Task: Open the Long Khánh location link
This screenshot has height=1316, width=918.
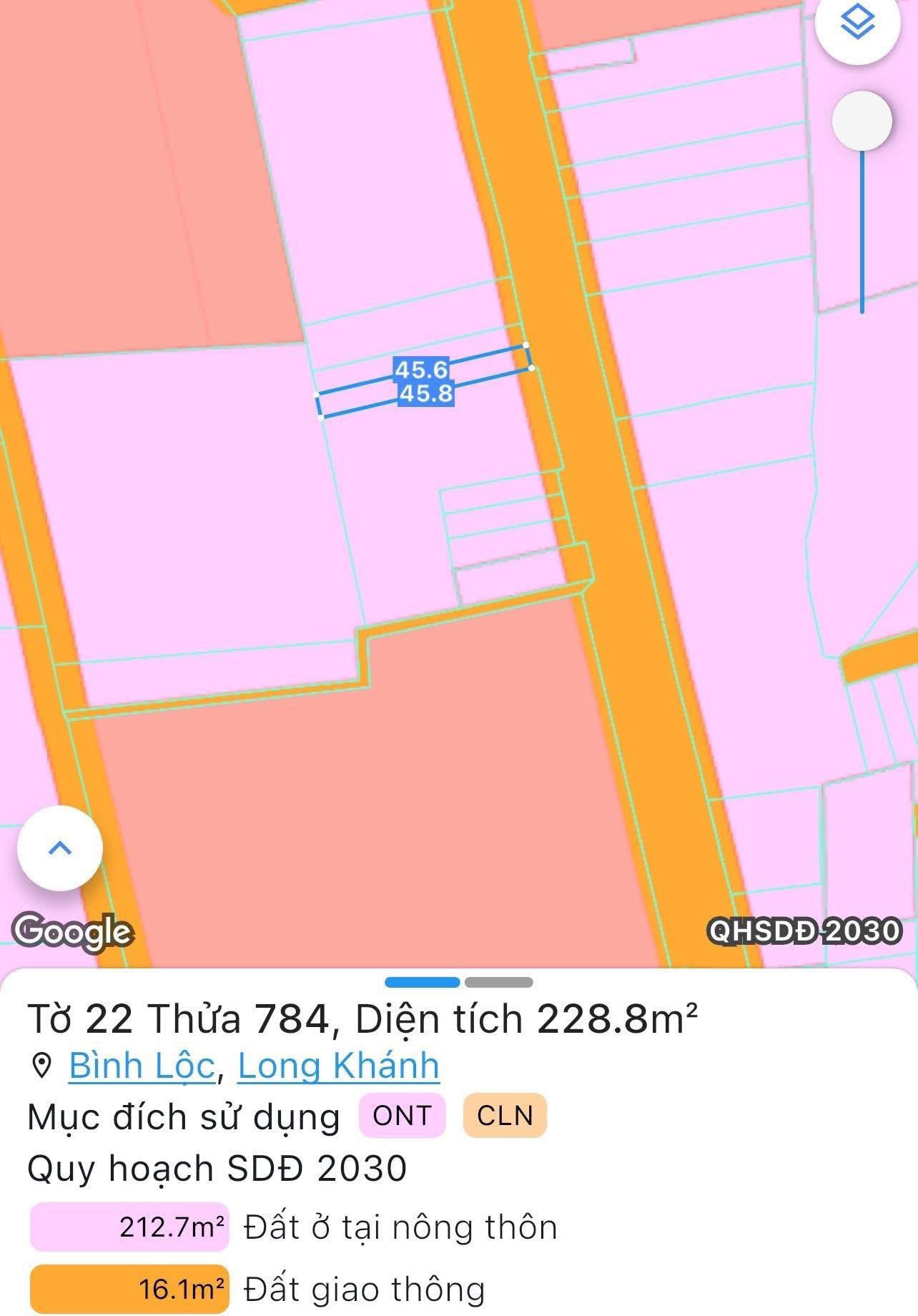Action: [338, 1066]
